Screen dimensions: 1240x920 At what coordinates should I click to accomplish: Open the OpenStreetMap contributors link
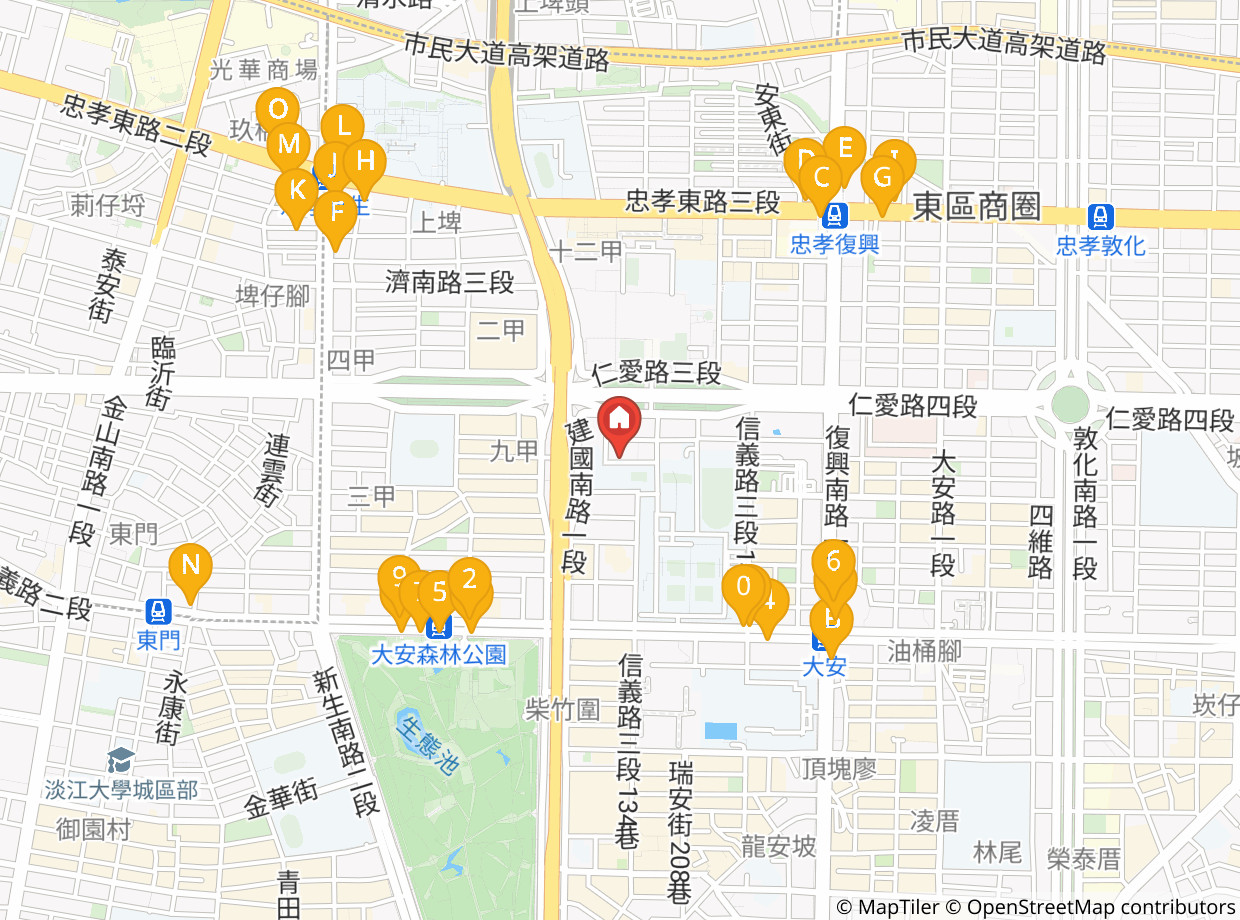[x=1091, y=907]
